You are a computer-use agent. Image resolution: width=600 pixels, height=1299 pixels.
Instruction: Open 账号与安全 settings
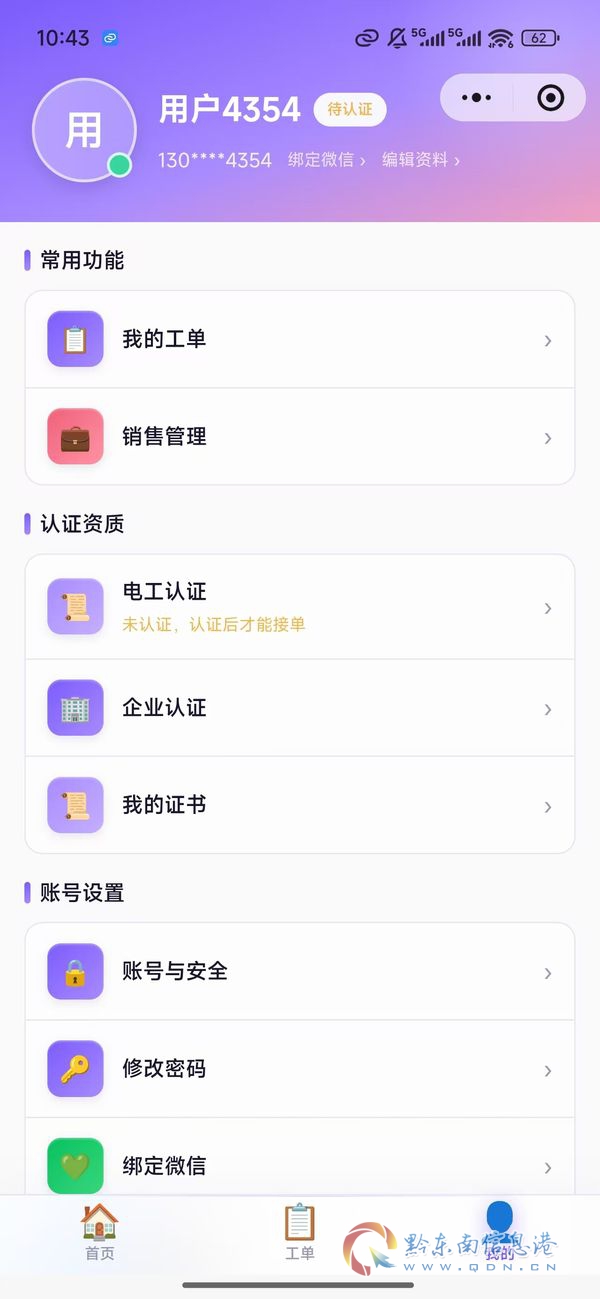pyautogui.click(x=300, y=972)
